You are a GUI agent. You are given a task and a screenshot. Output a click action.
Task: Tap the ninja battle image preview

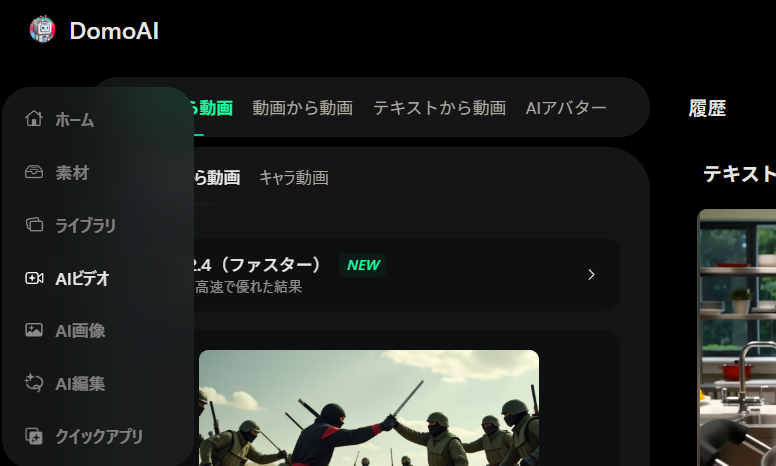pyautogui.click(x=368, y=408)
